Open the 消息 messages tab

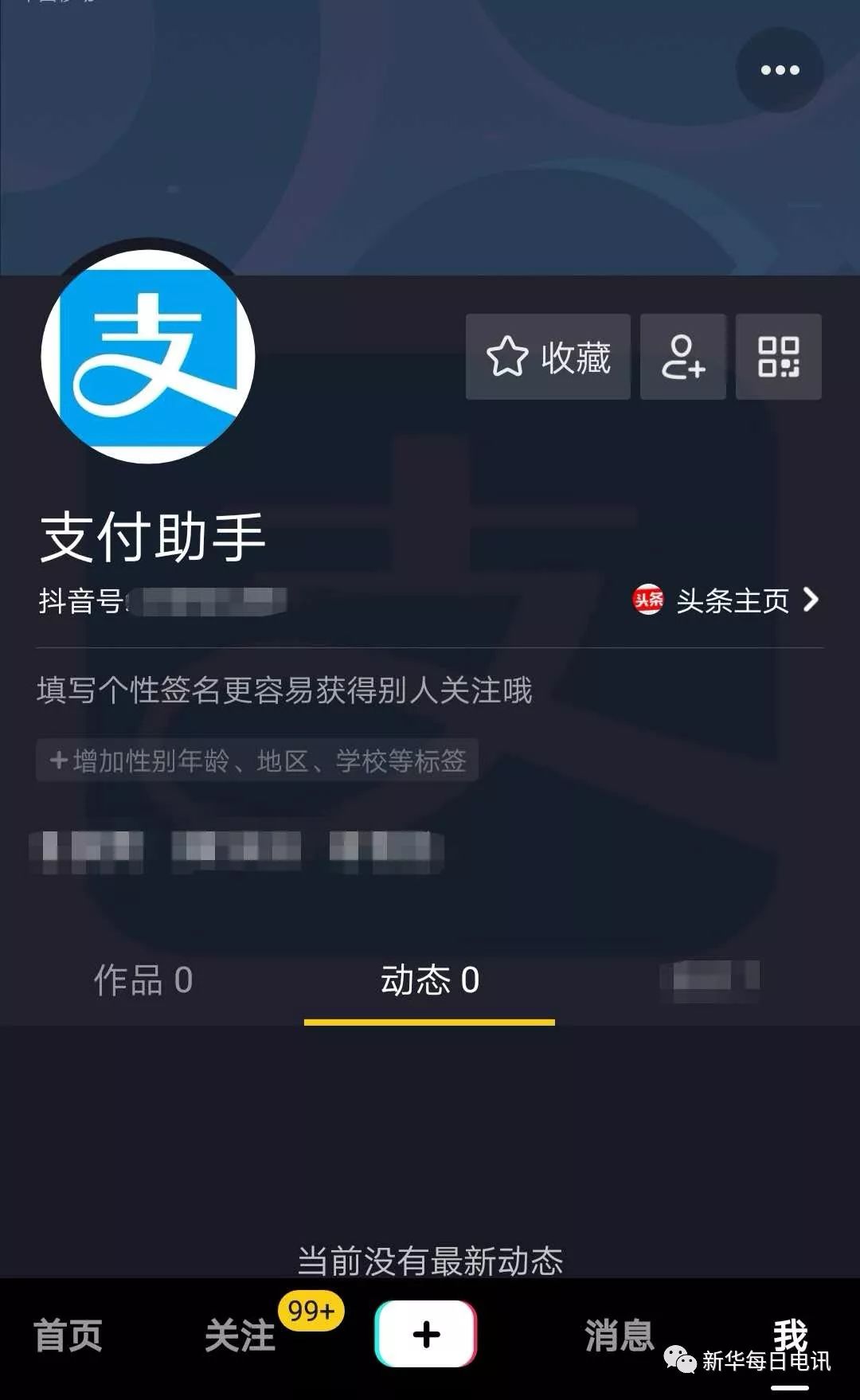pos(619,1335)
